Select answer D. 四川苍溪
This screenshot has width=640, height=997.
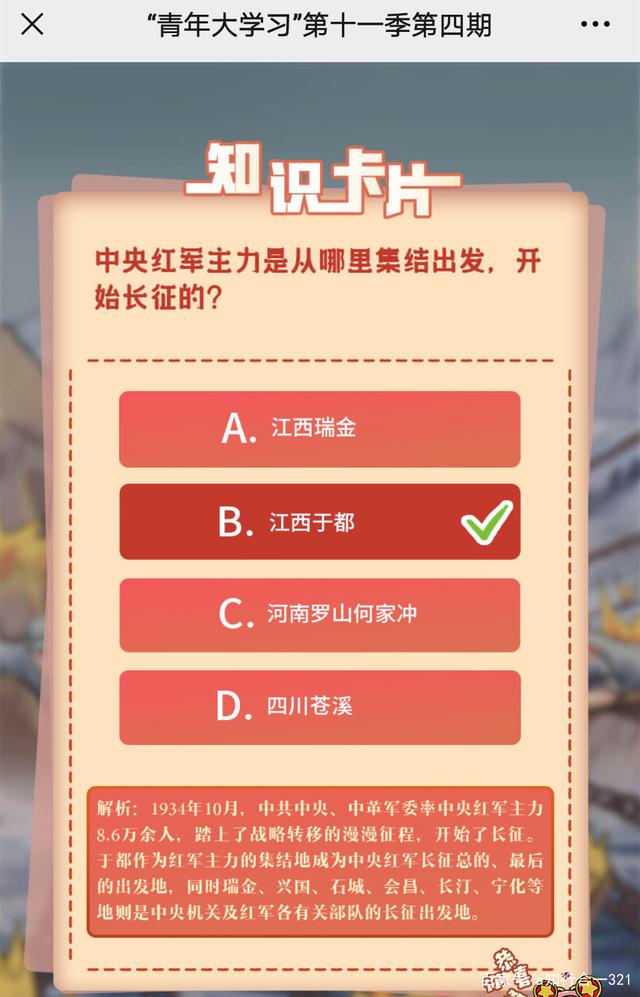(x=319, y=707)
